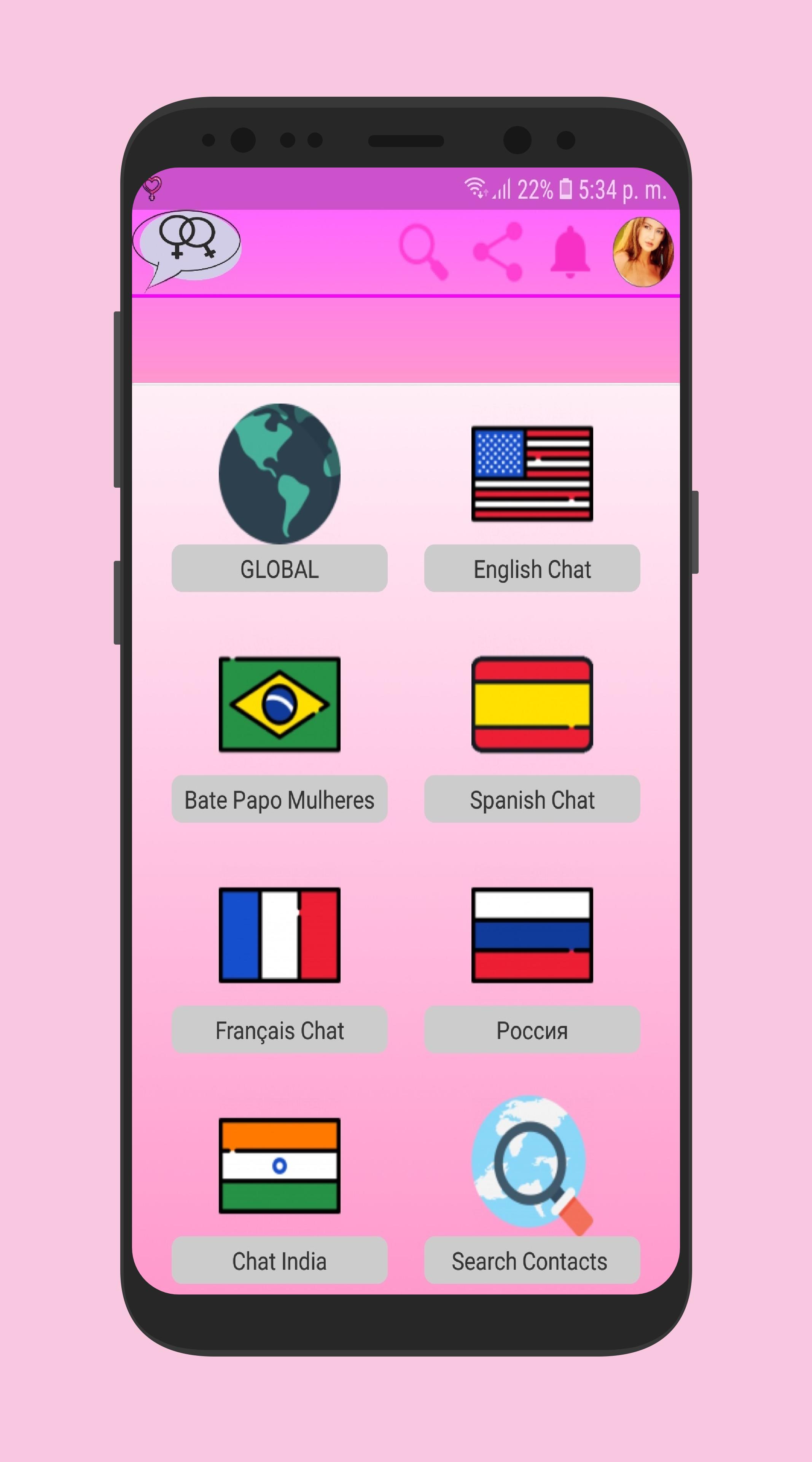
Task: Join Bate Papo Mulheres room
Action: pyautogui.click(x=279, y=799)
